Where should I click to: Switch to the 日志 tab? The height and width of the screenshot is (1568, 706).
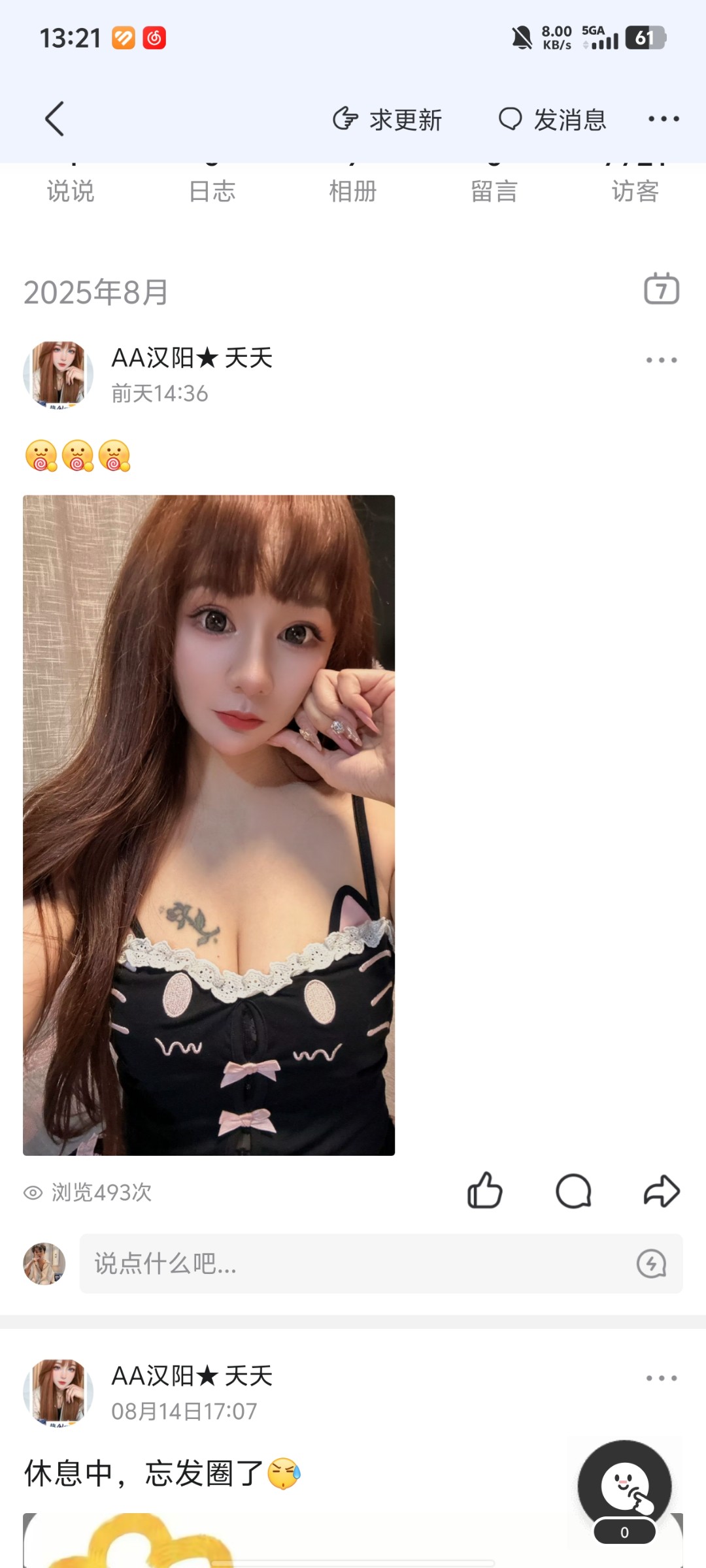tap(212, 191)
